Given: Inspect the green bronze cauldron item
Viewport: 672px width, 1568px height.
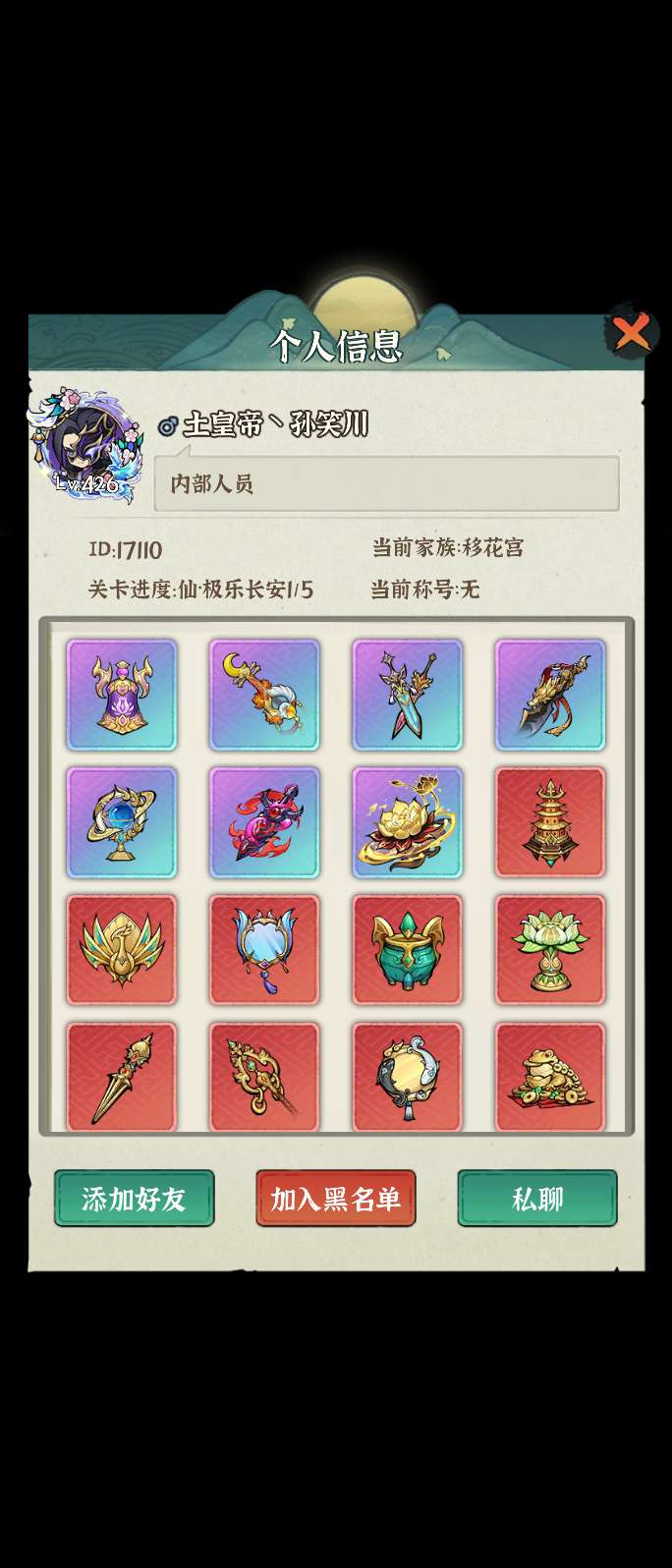Looking at the screenshot, I should [x=407, y=950].
